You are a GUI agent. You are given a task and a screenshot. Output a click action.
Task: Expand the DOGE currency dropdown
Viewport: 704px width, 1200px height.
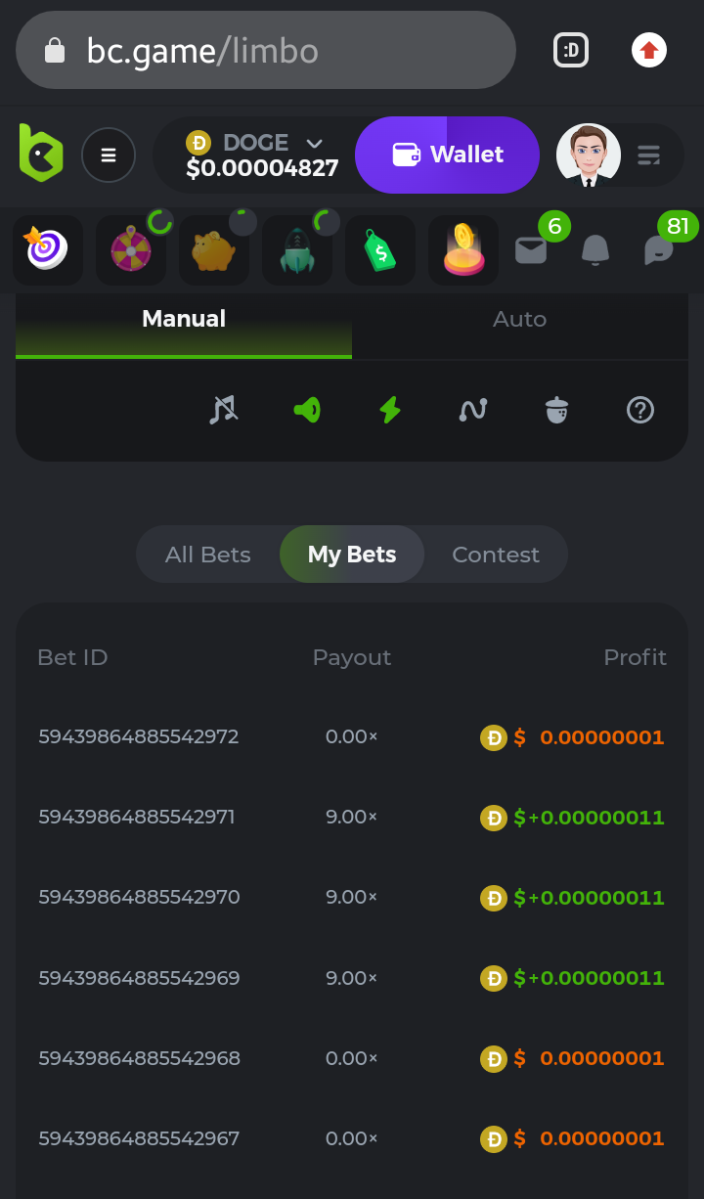(314, 144)
